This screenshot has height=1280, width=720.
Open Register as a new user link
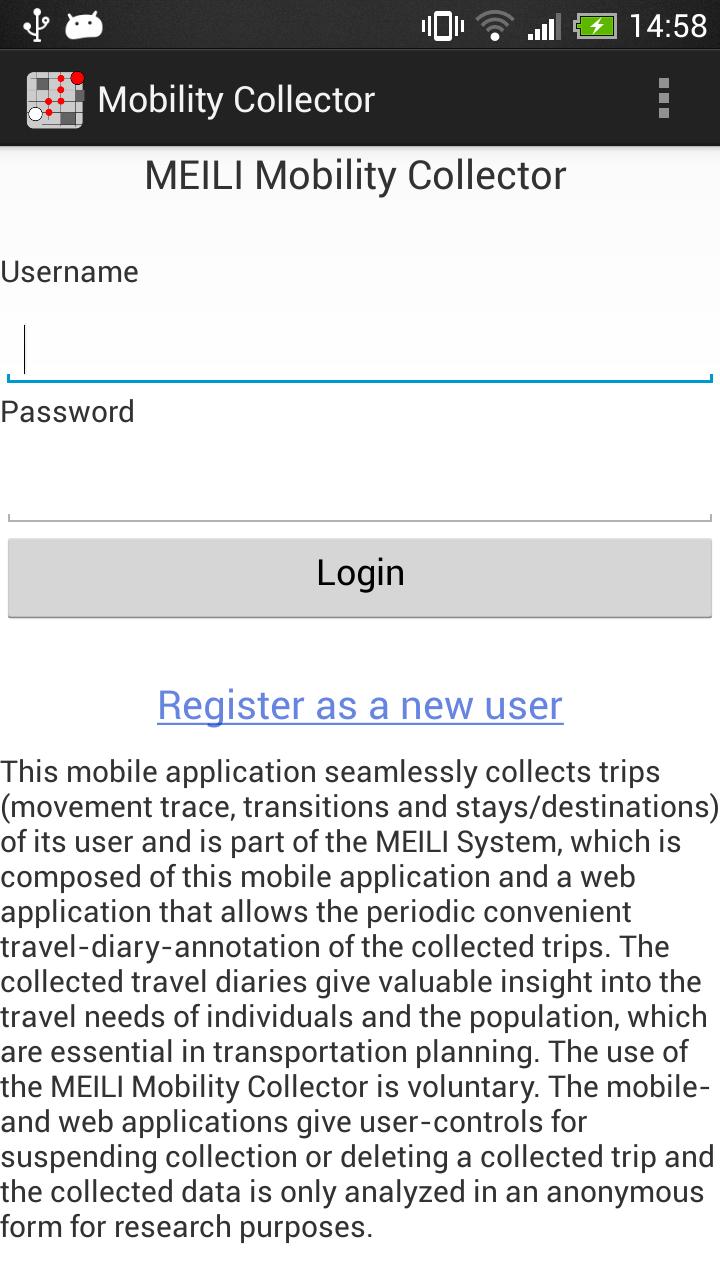(360, 705)
